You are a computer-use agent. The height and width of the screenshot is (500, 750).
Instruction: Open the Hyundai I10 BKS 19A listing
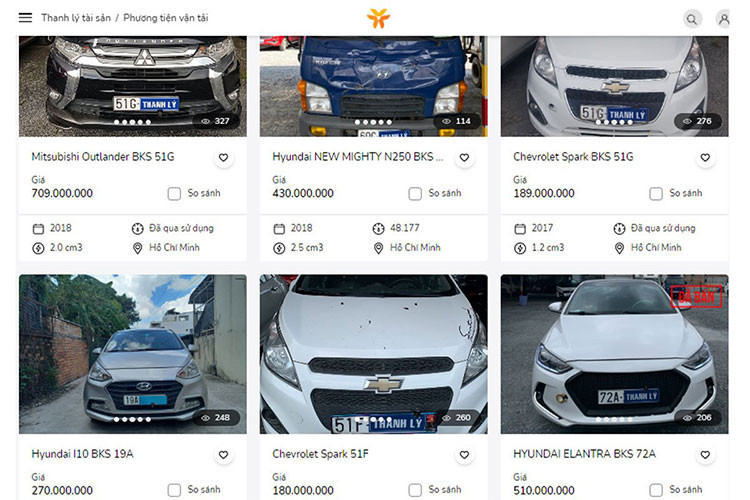click(x=82, y=454)
